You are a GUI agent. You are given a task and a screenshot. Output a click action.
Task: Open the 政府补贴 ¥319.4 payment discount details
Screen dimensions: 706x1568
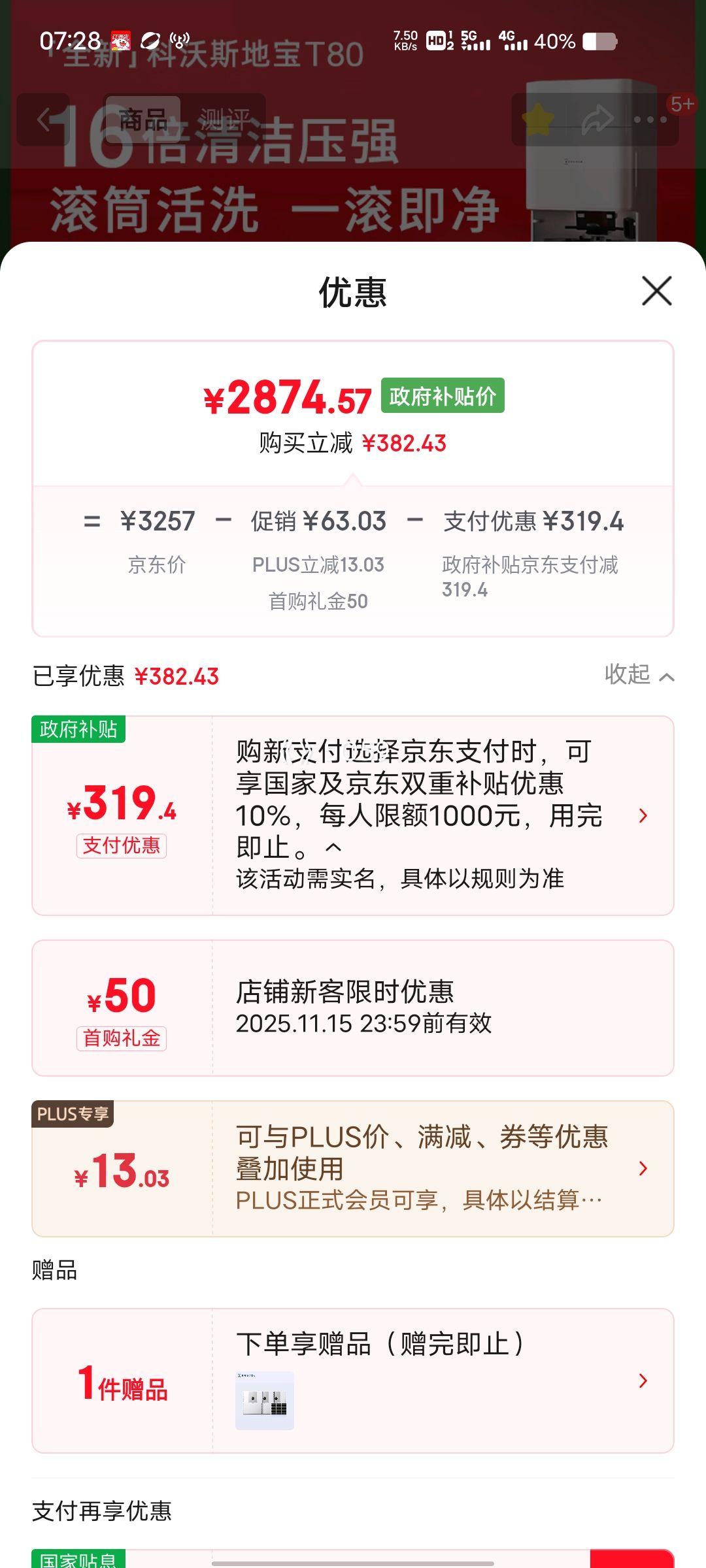pyautogui.click(x=643, y=815)
